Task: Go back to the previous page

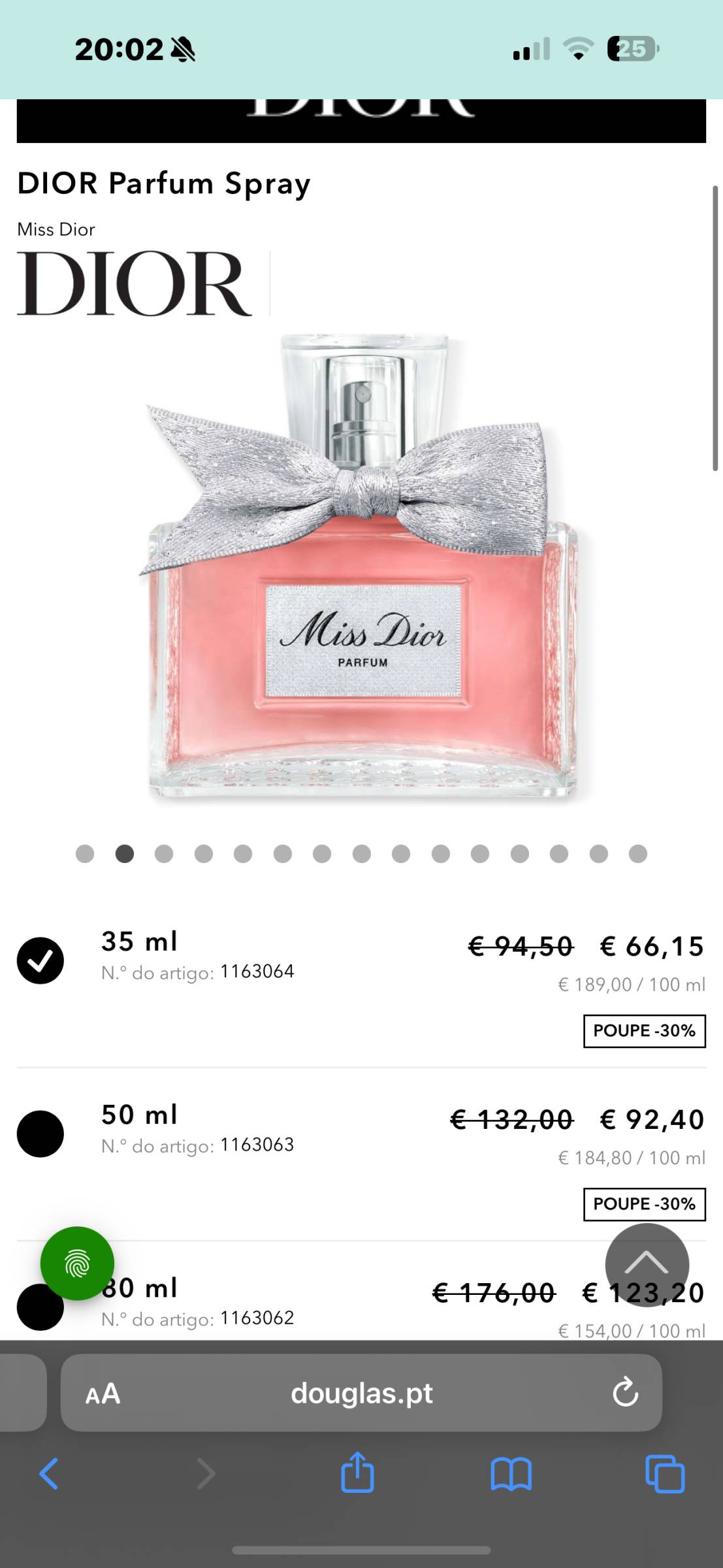Action: (x=49, y=1475)
